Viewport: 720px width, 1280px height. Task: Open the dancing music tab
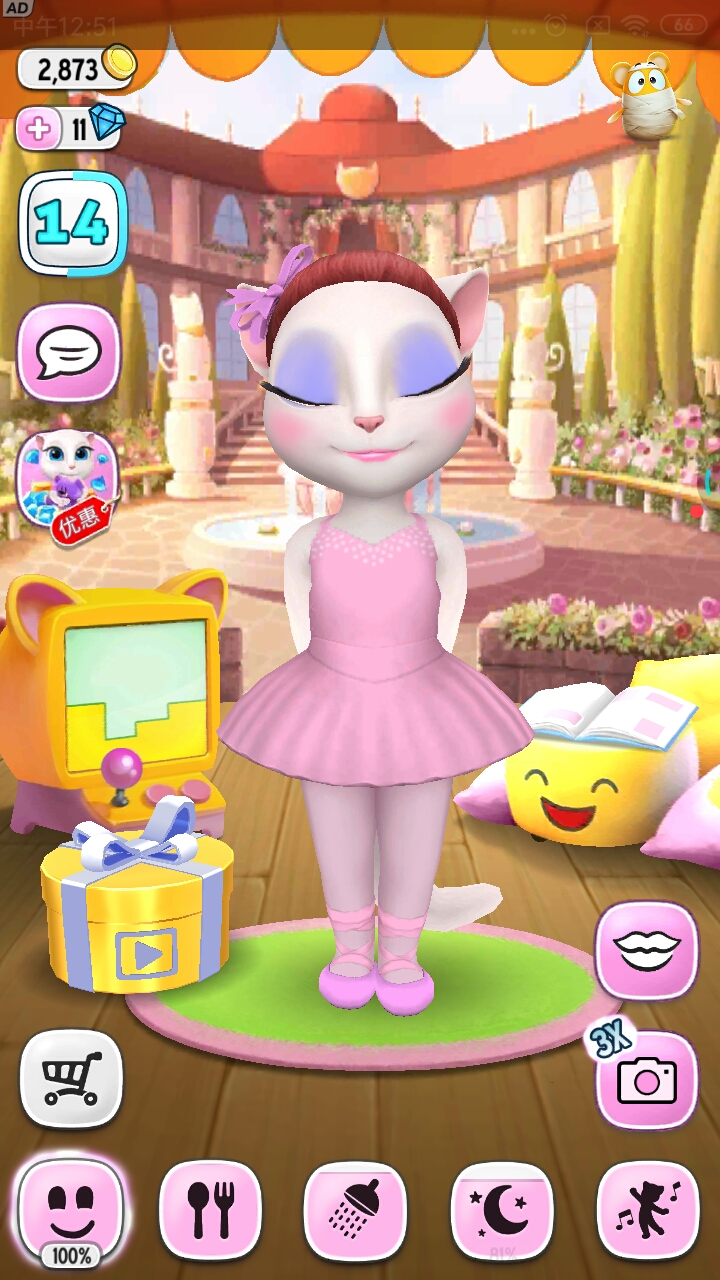(x=647, y=1208)
